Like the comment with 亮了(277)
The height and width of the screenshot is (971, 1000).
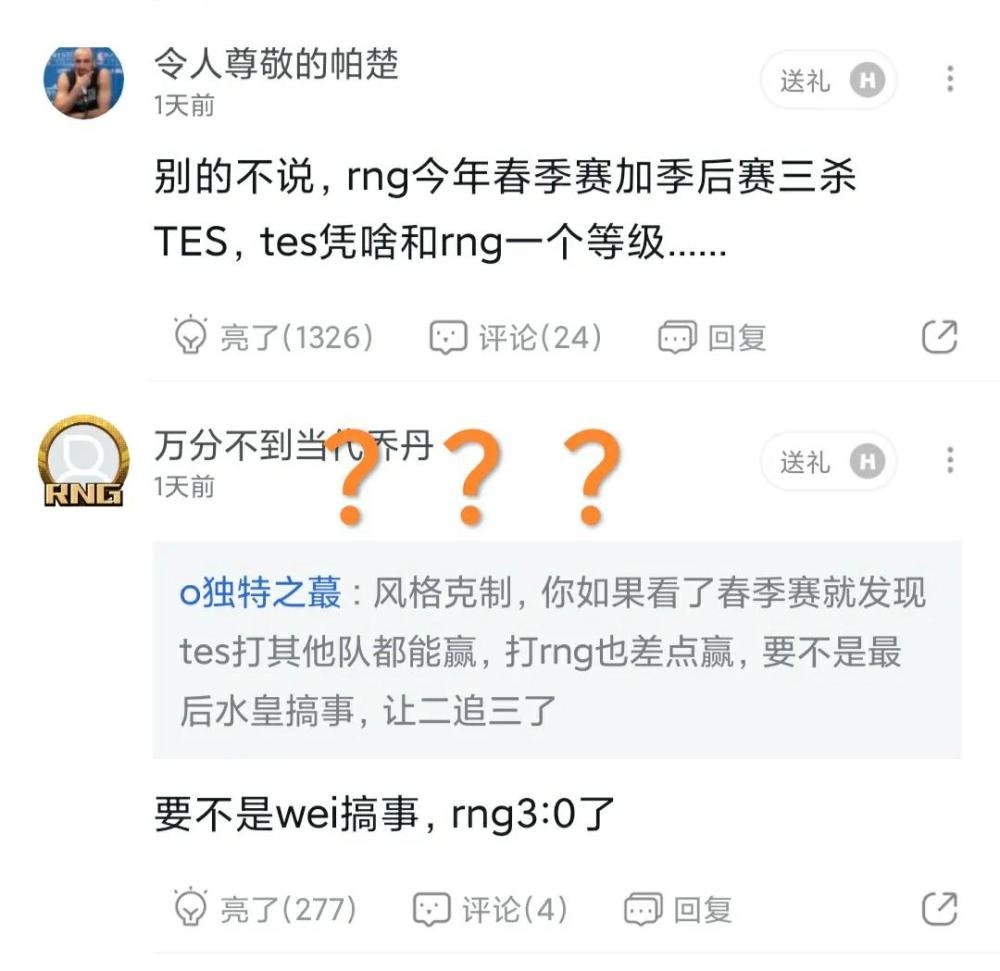(x=266, y=909)
